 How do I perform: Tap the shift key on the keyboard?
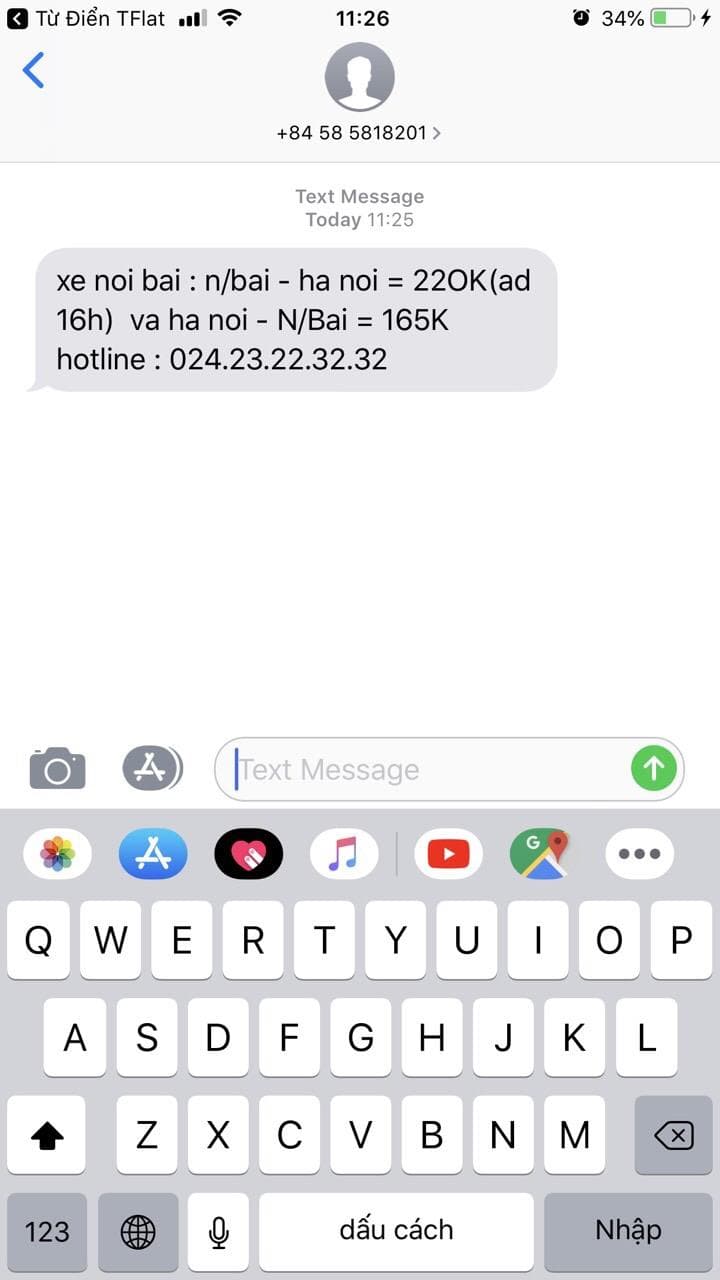click(x=47, y=1135)
